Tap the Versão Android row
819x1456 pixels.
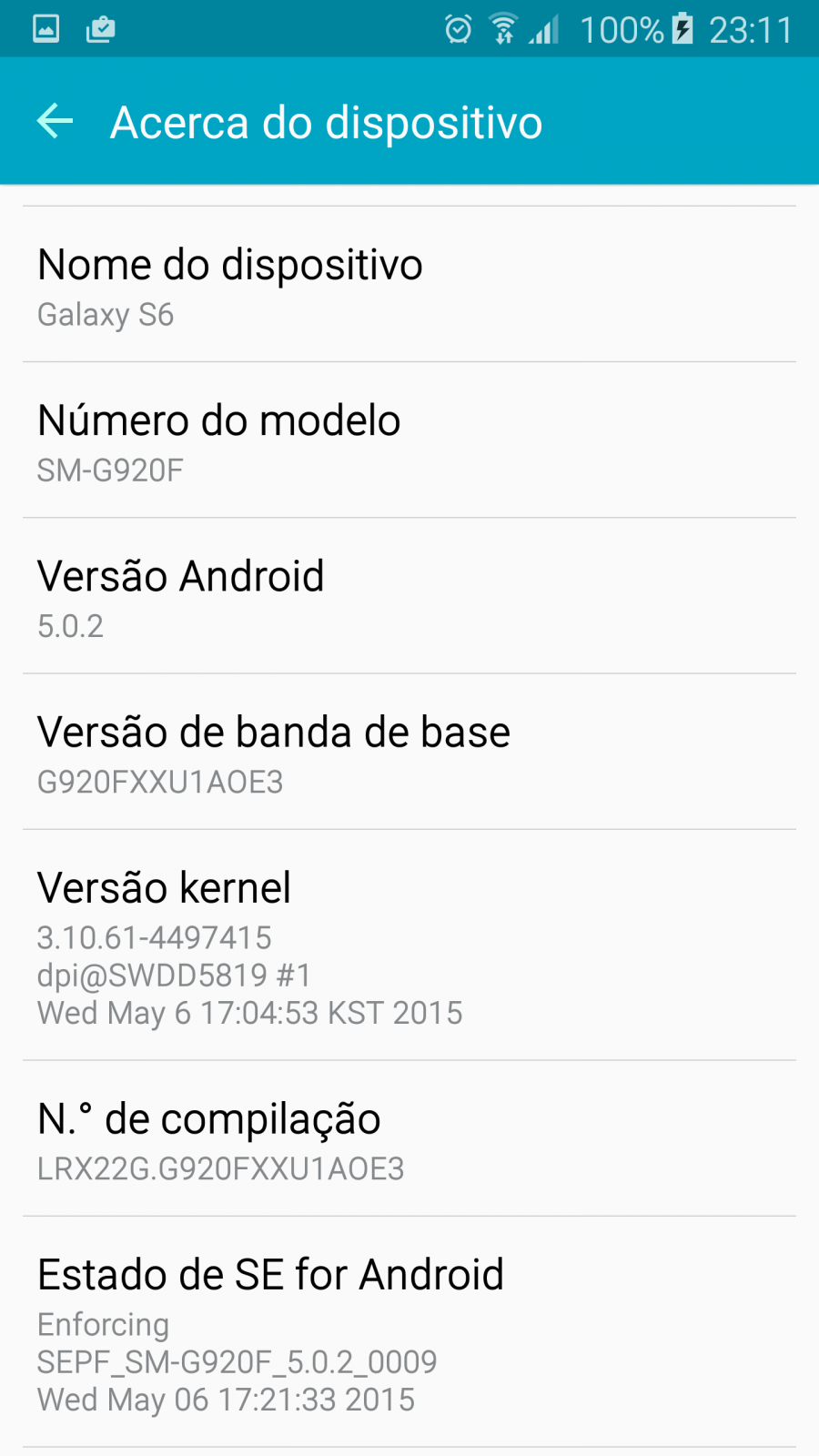[x=409, y=596]
